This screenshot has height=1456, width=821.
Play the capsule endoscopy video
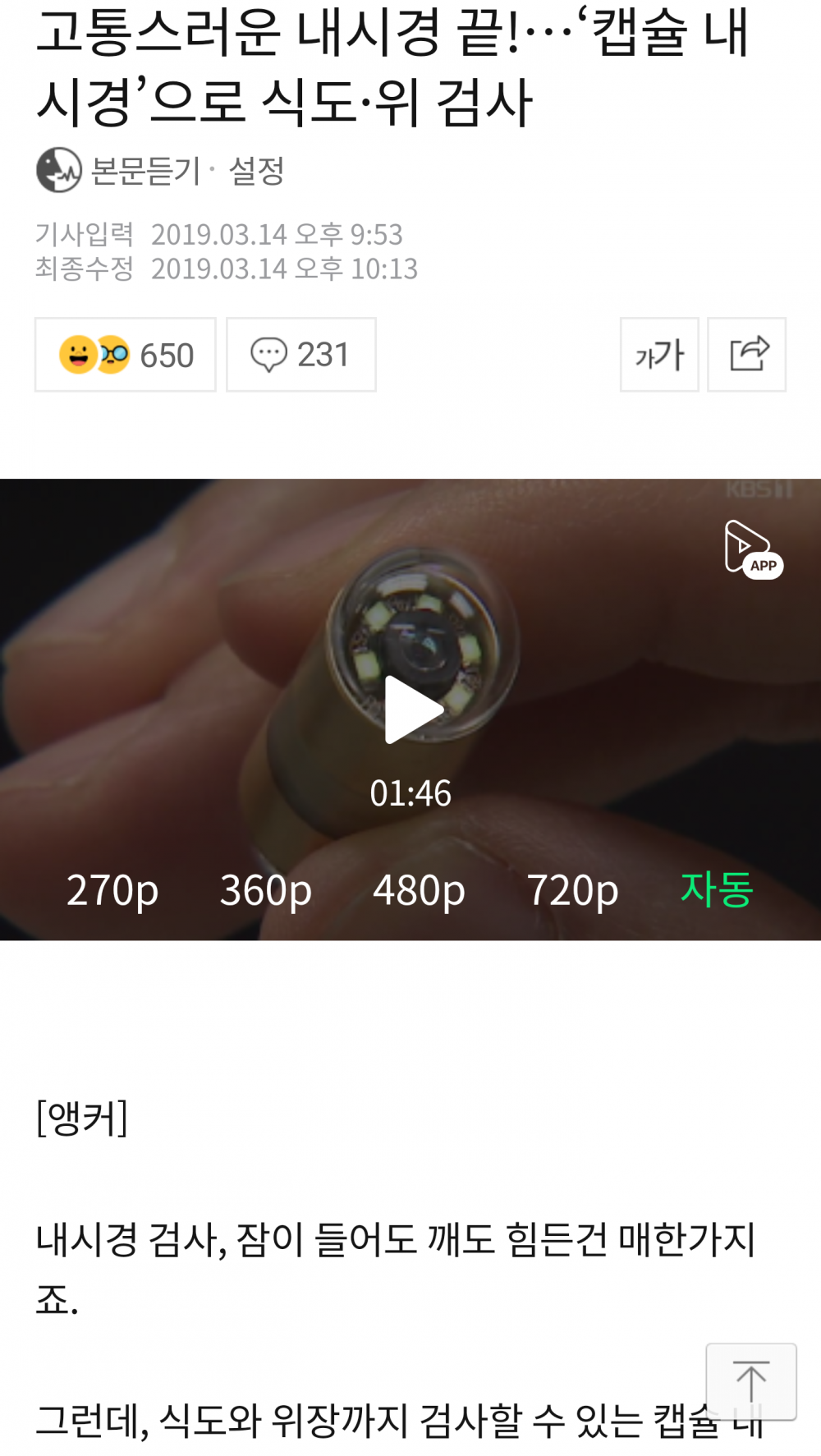(413, 710)
